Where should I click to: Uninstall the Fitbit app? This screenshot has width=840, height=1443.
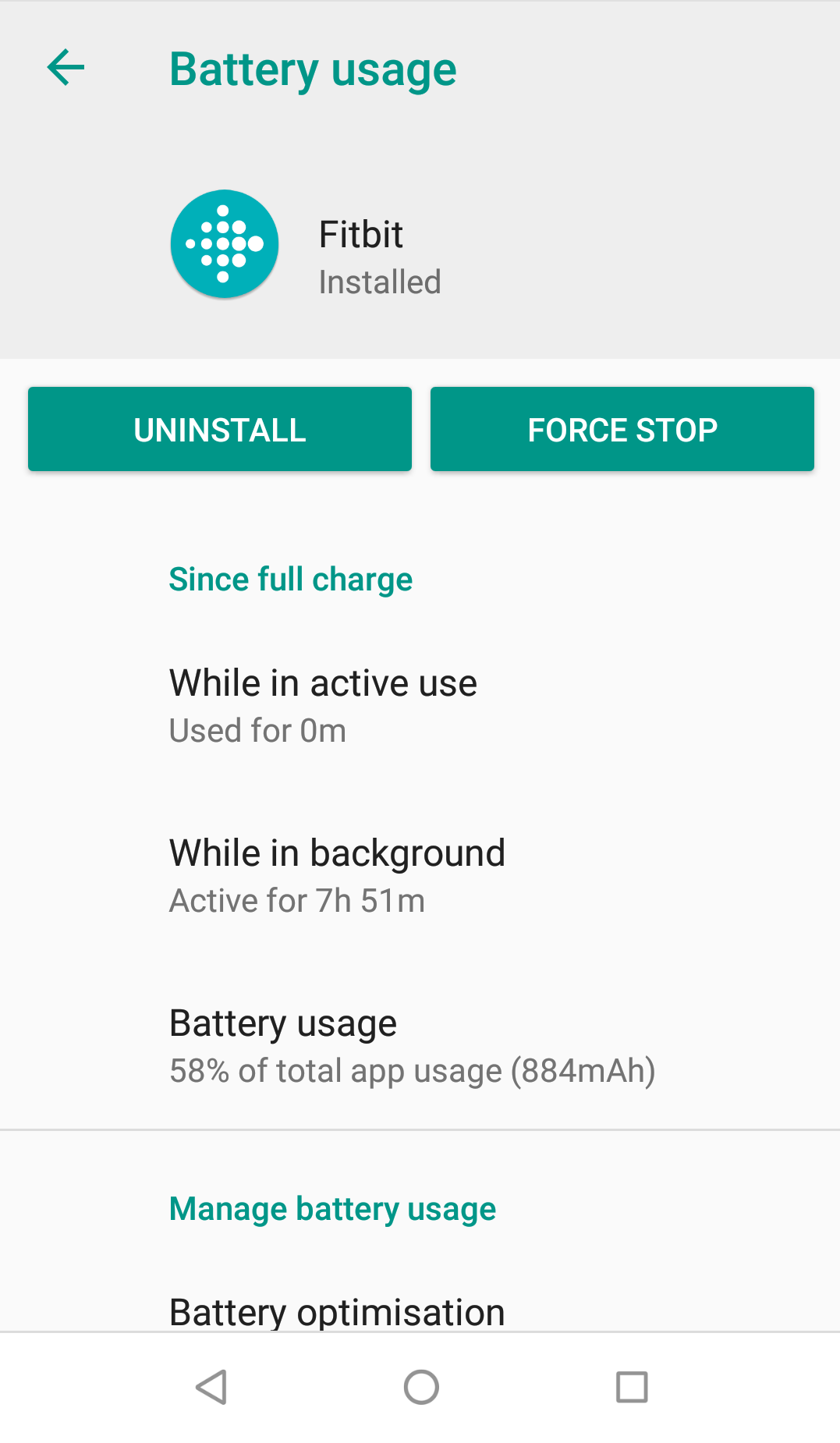(x=220, y=430)
